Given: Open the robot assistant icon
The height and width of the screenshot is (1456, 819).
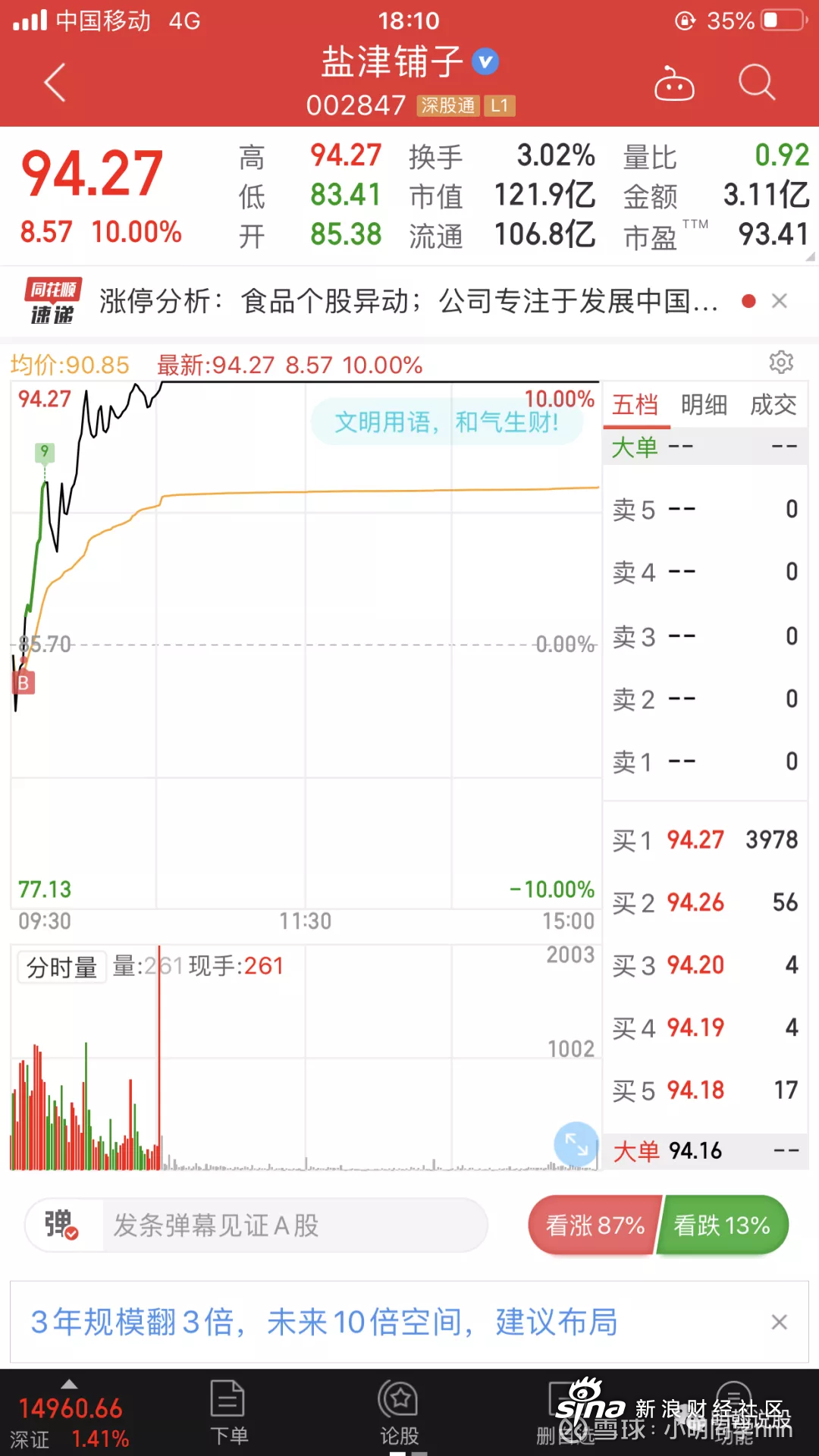Looking at the screenshot, I should coord(674,83).
